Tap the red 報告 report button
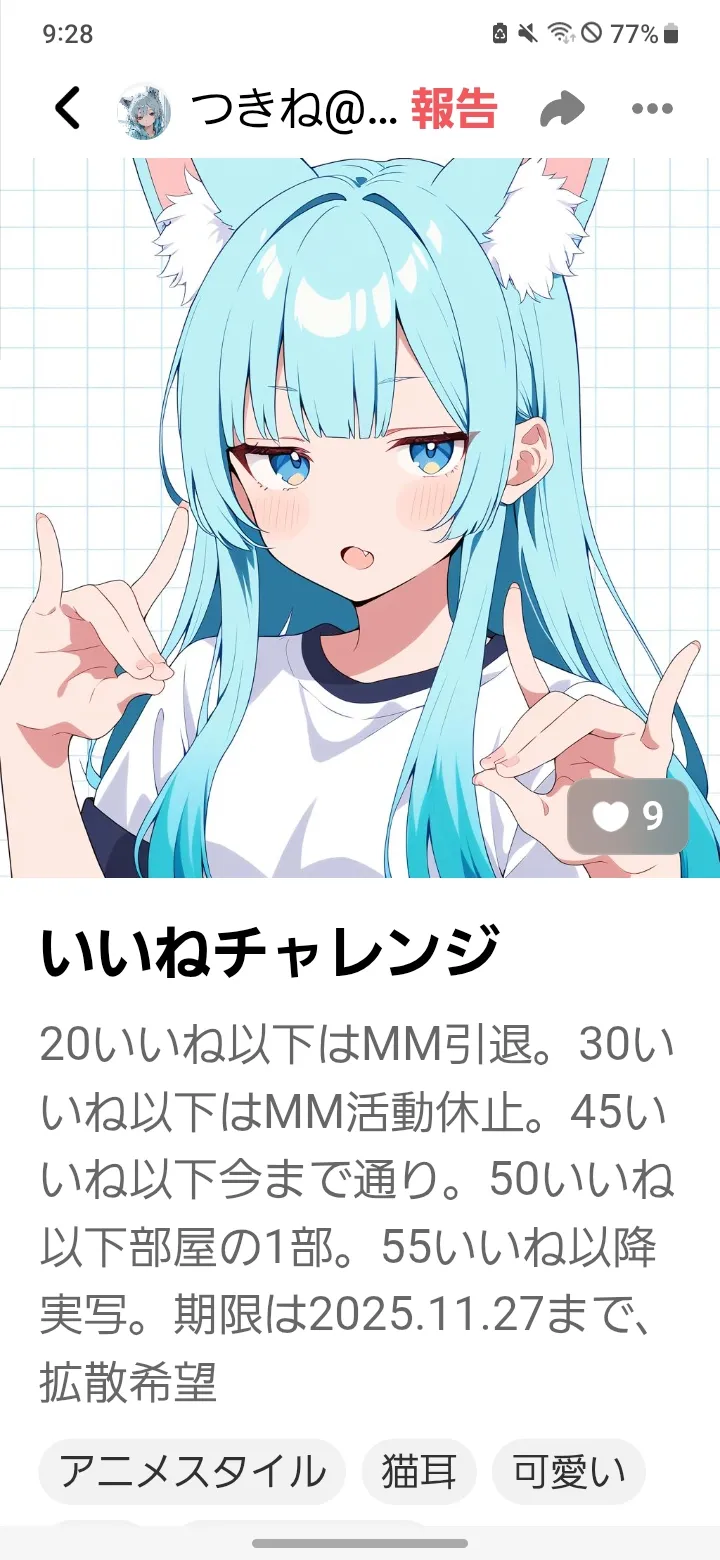720x1560 pixels. [x=453, y=109]
